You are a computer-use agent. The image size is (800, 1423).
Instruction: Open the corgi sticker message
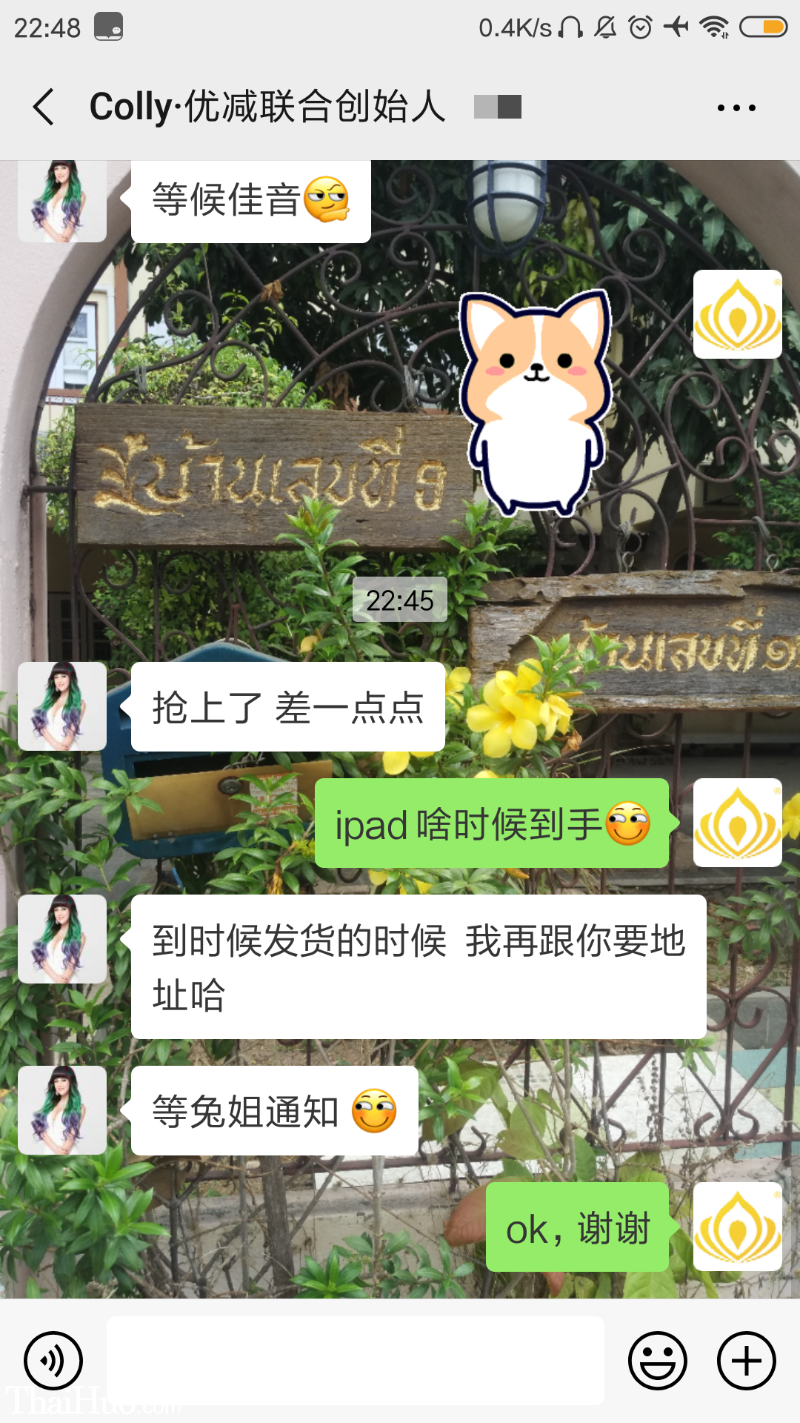click(535, 400)
